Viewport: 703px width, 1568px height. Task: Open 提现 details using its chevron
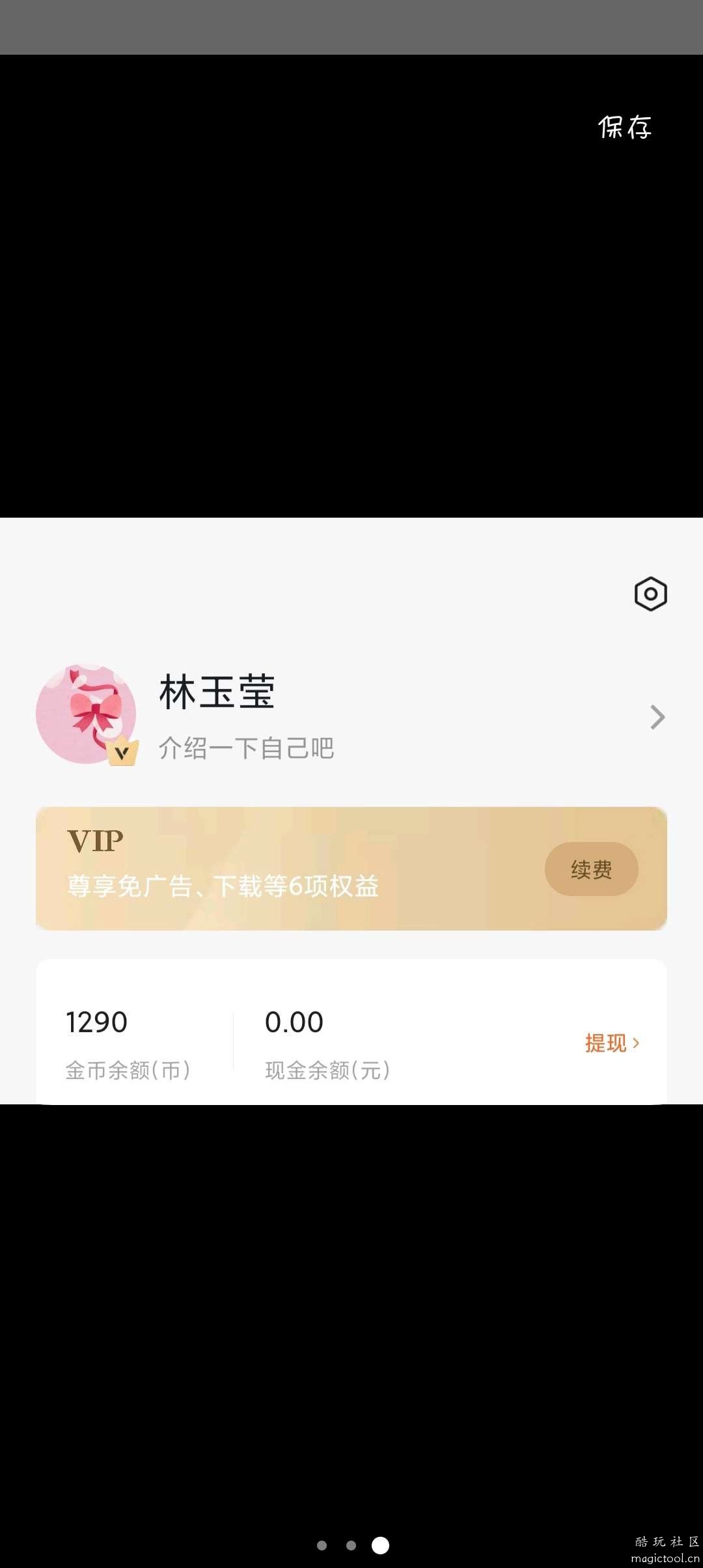pos(636,1042)
